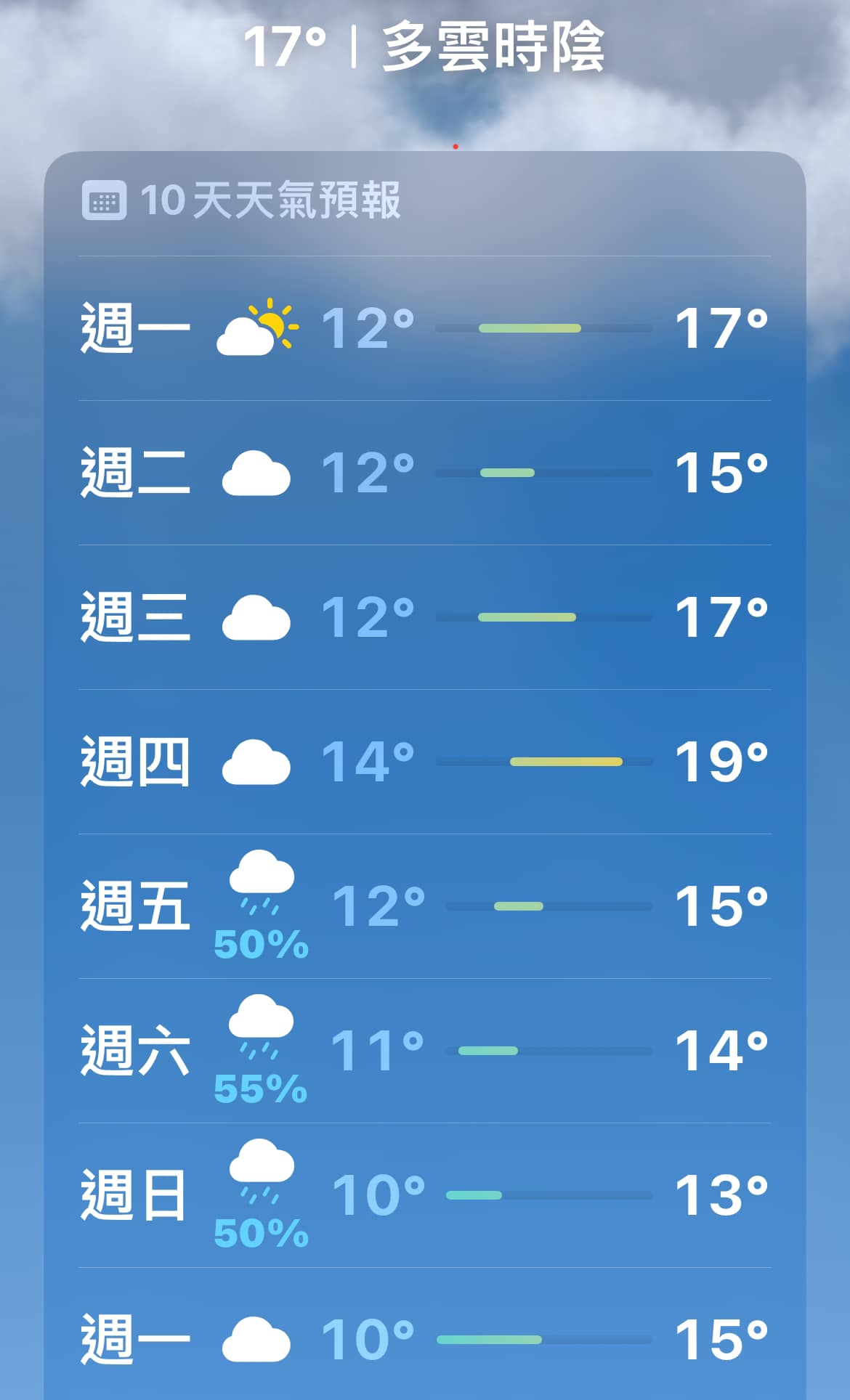
Task: View 週六 forecast with 55% rain
Action: (x=424, y=1051)
